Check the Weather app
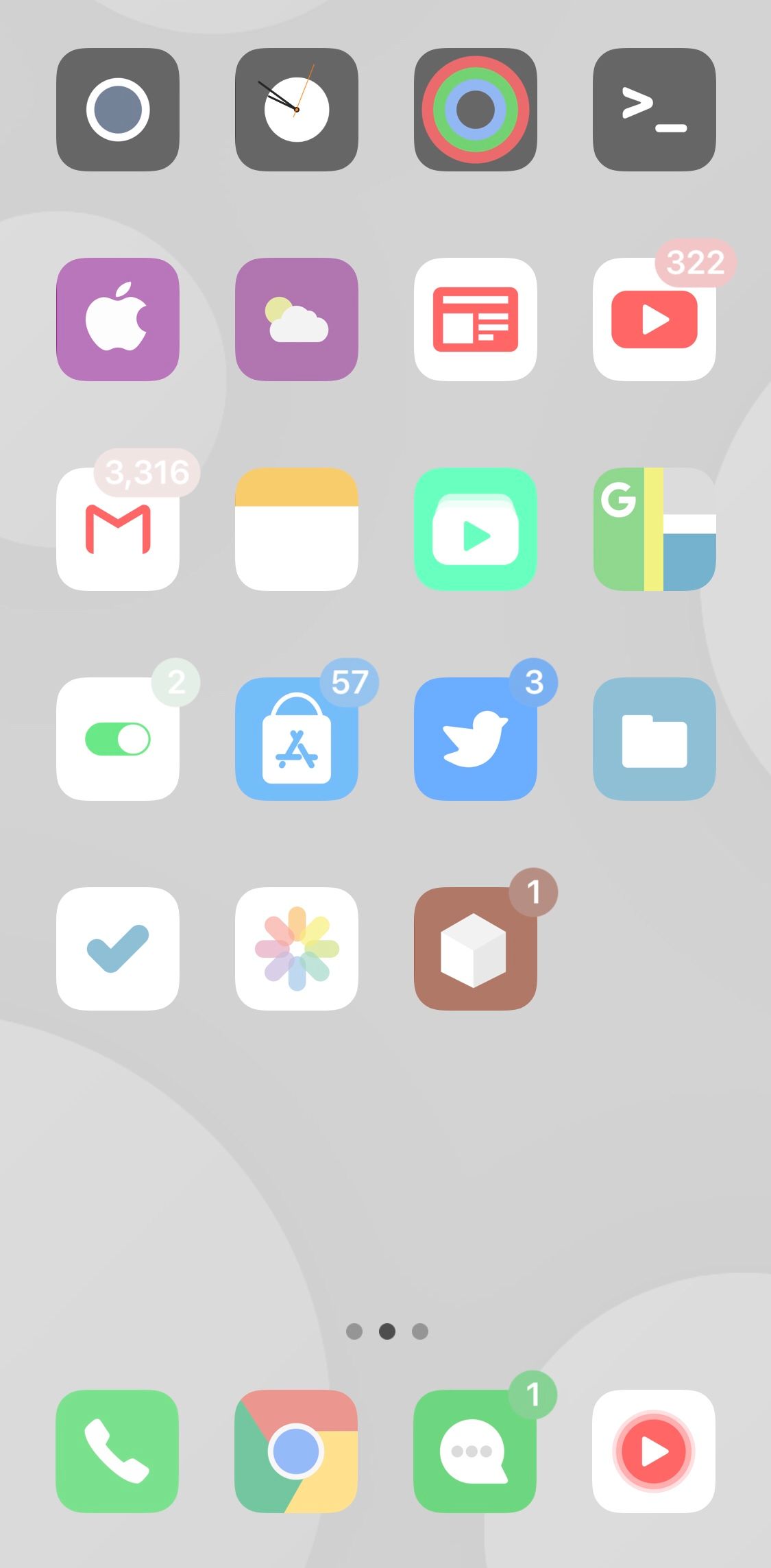 [296, 319]
